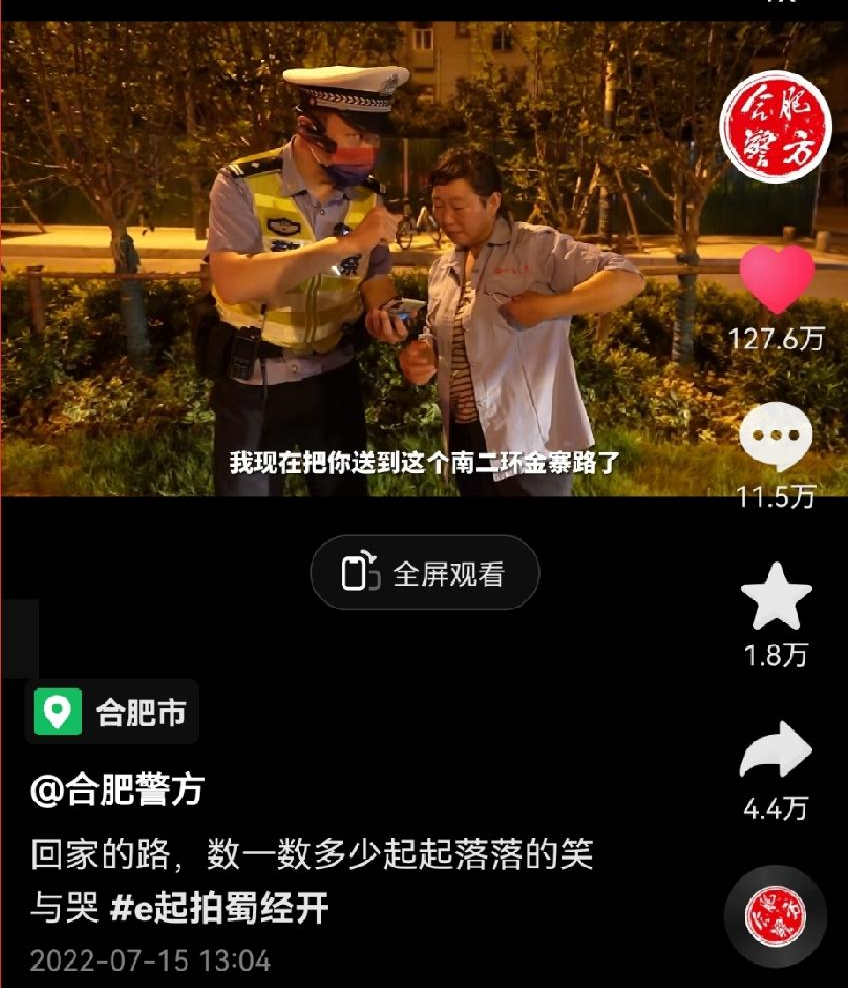The width and height of the screenshot is (848, 988).
Task: Open the #e起拍蜀经开 hashtag
Action: click(x=219, y=909)
